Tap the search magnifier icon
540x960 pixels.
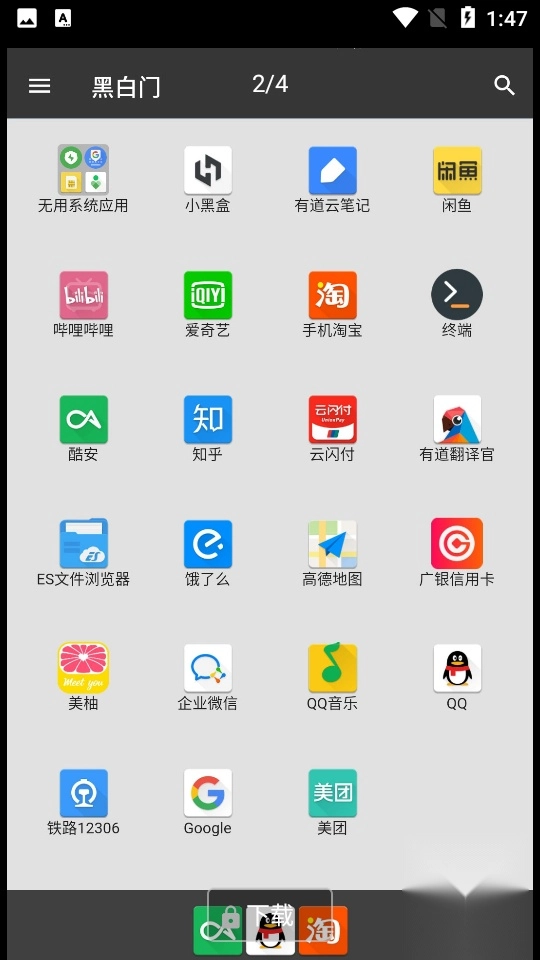tap(504, 86)
